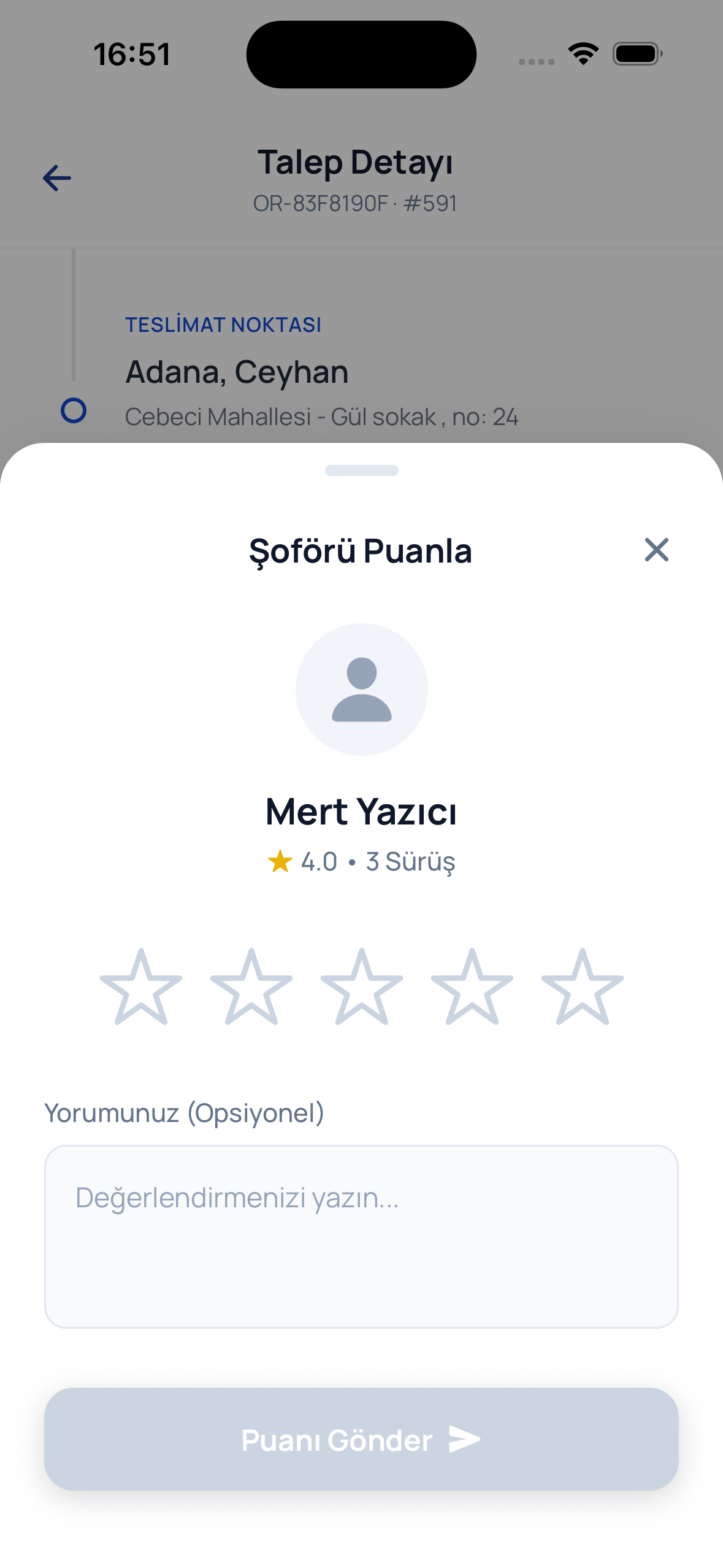Click the yellow star next to 4.0 rating
Screen dimensions: 723x1568
(281, 861)
